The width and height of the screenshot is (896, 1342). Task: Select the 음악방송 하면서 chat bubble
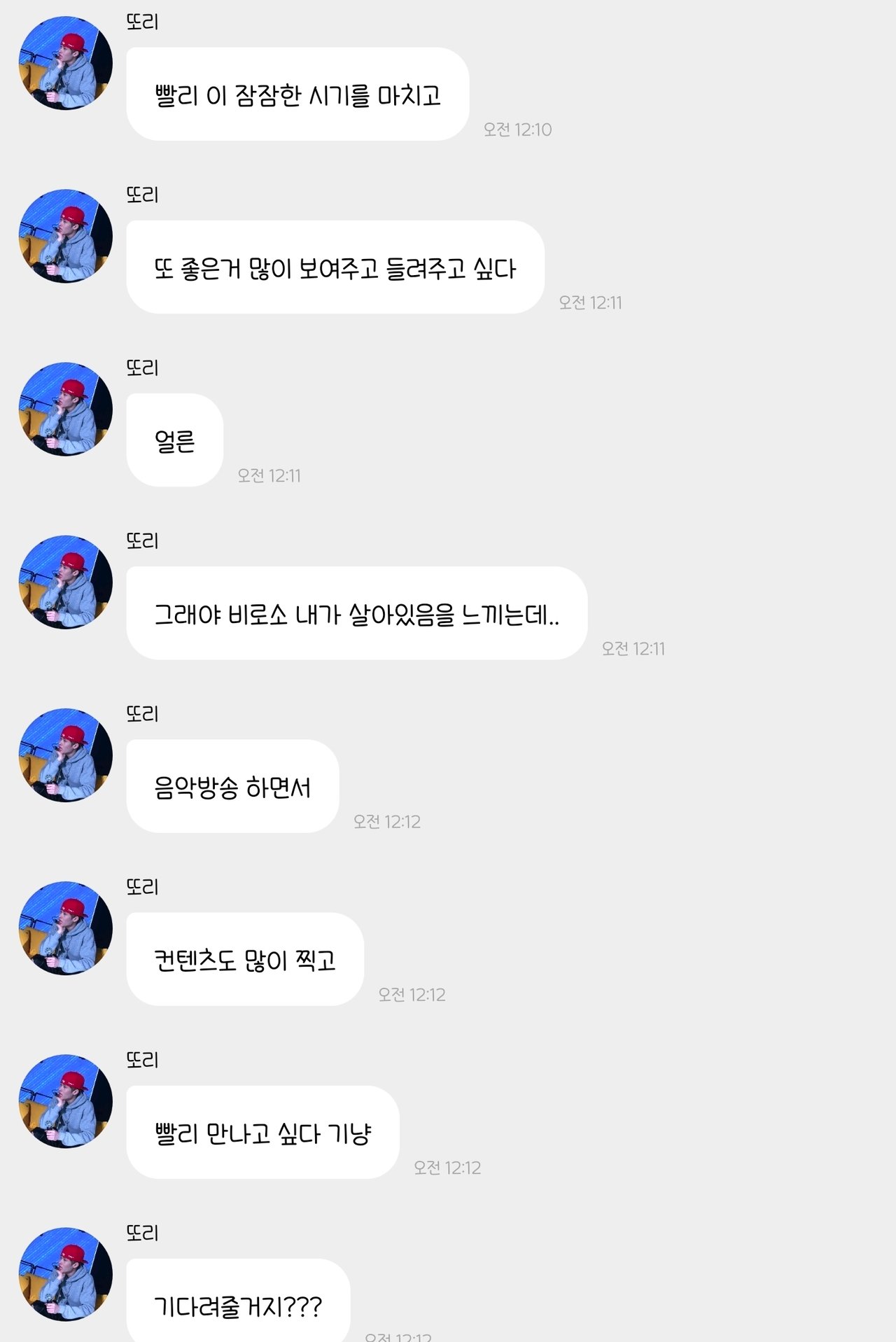tap(233, 787)
